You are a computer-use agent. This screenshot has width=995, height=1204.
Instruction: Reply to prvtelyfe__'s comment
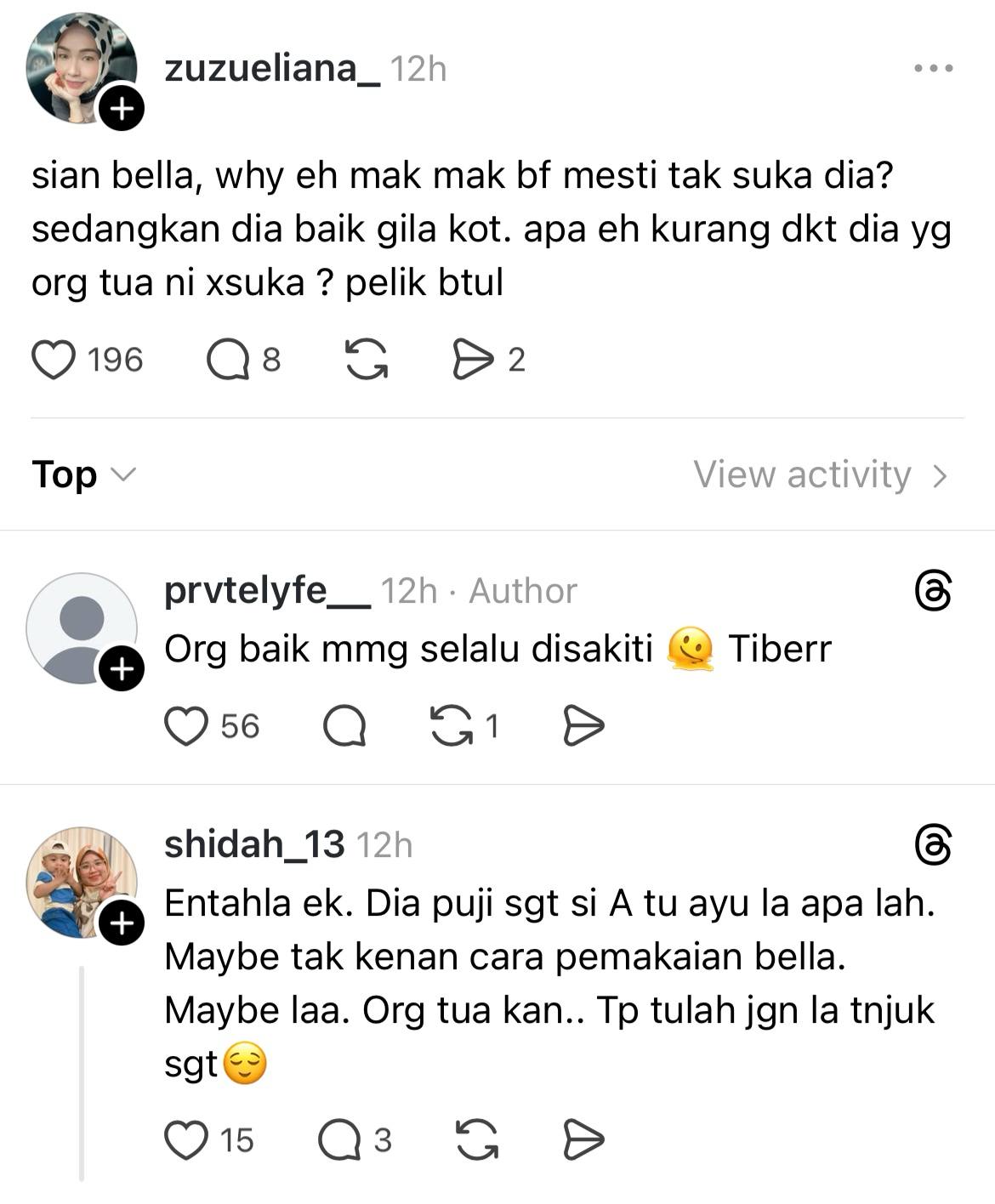pyautogui.click(x=344, y=726)
